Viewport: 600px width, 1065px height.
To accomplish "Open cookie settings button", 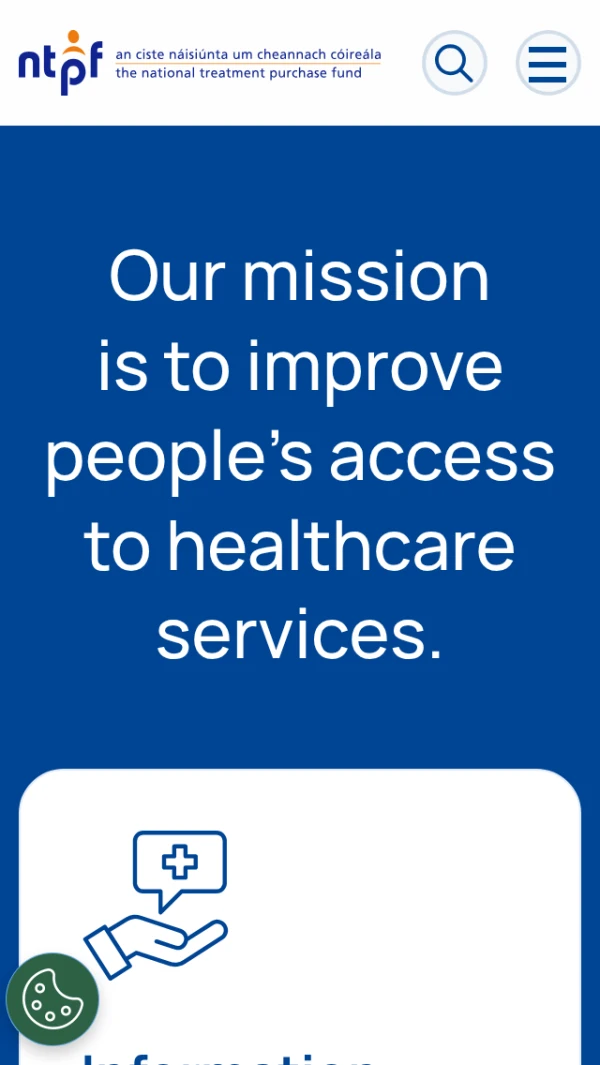I will point(52,998).
